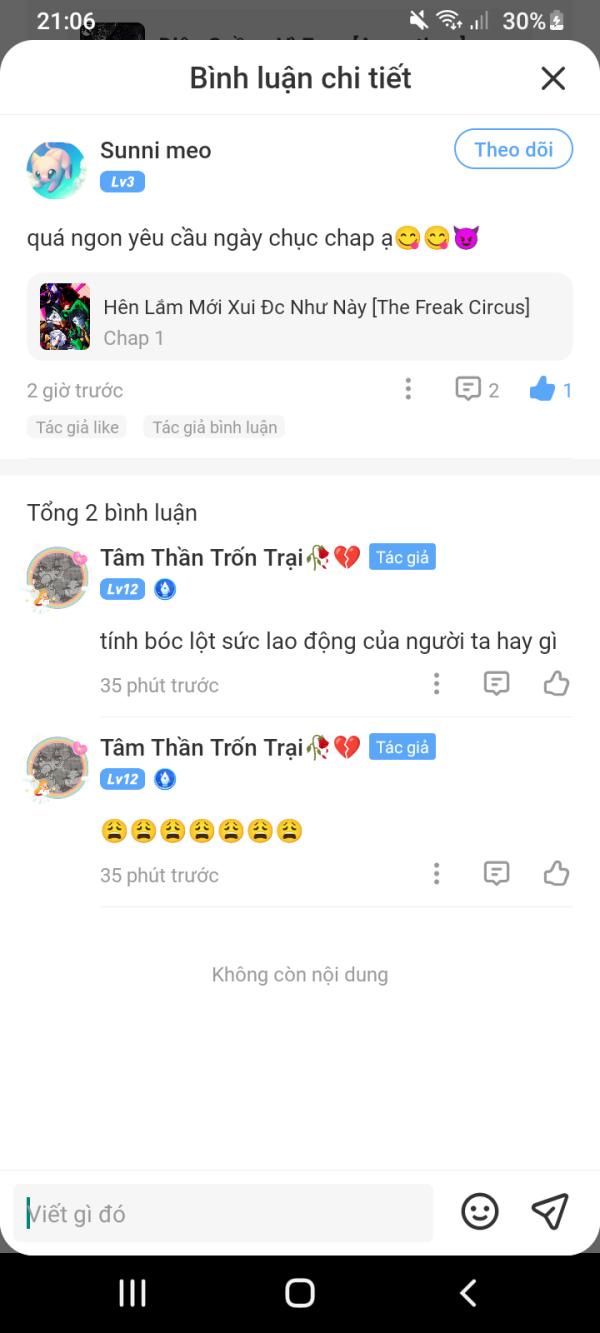Like the weary emoji comment
600x1333 pixels.
click(x=556, y=874)
